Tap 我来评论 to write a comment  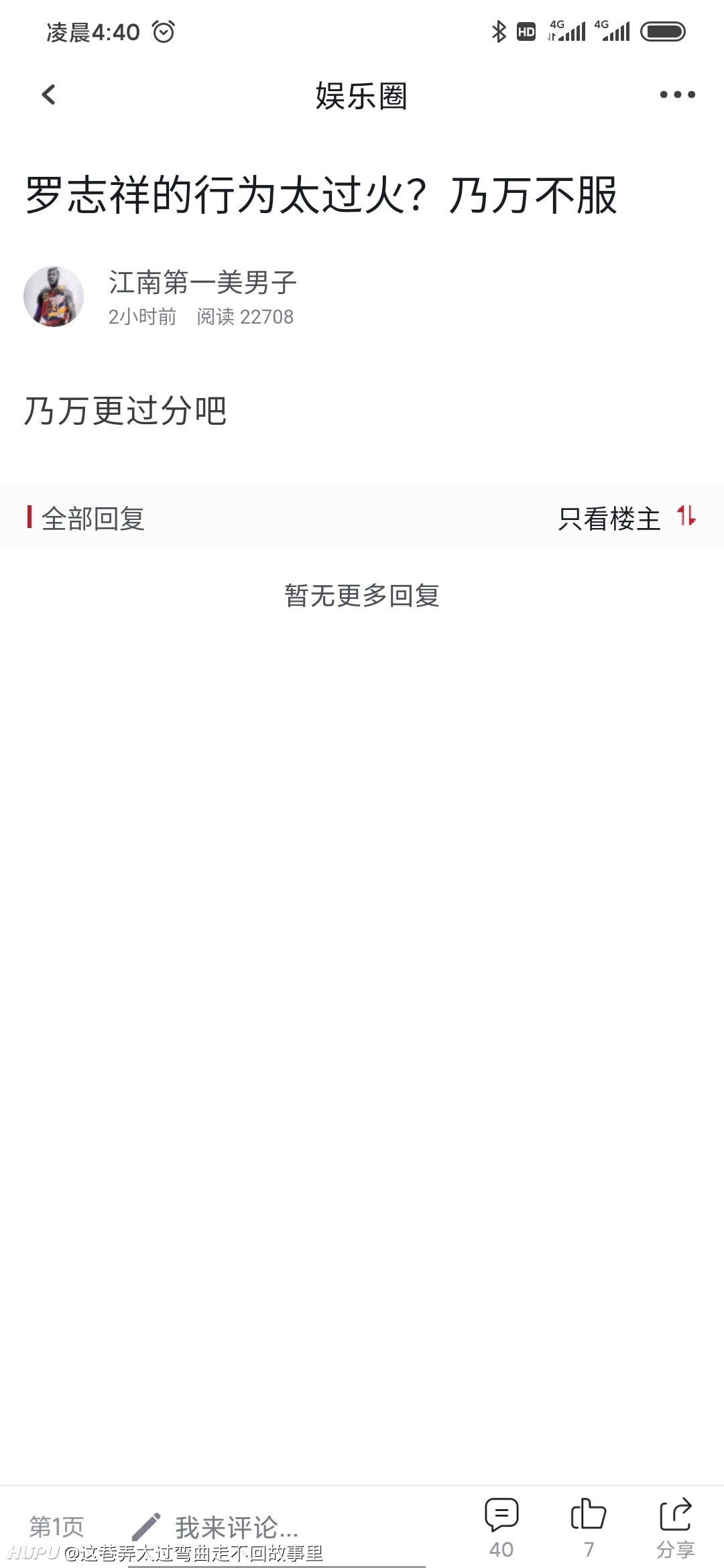[236, 1527]
